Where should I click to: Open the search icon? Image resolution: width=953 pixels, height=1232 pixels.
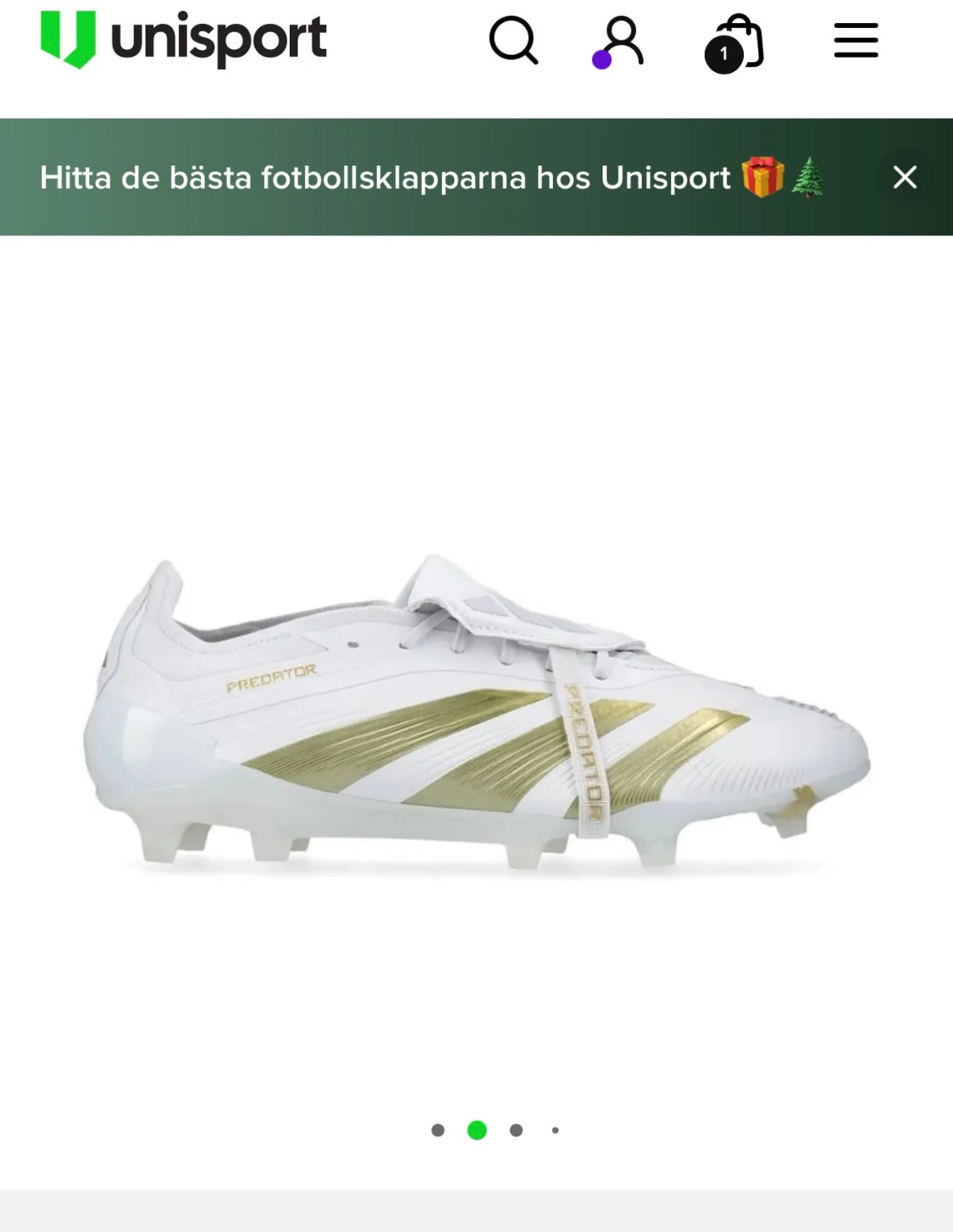coord(515,41)
